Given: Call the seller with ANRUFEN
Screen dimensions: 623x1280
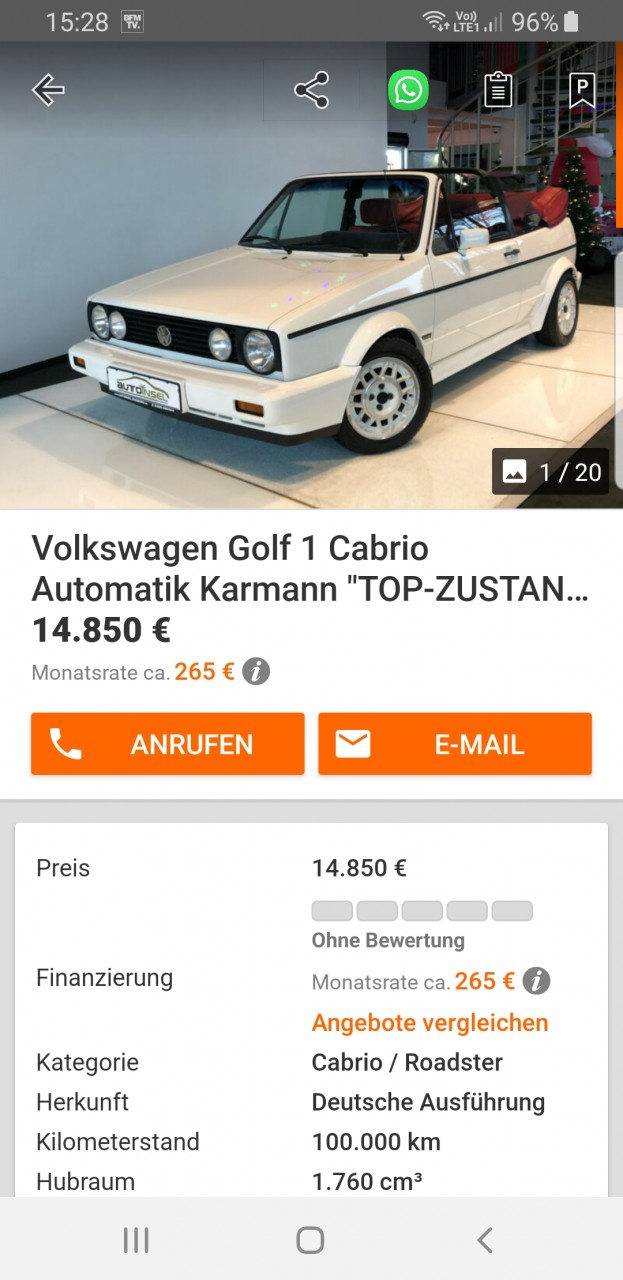Looking at the screenshot, I should coord(167,744).
